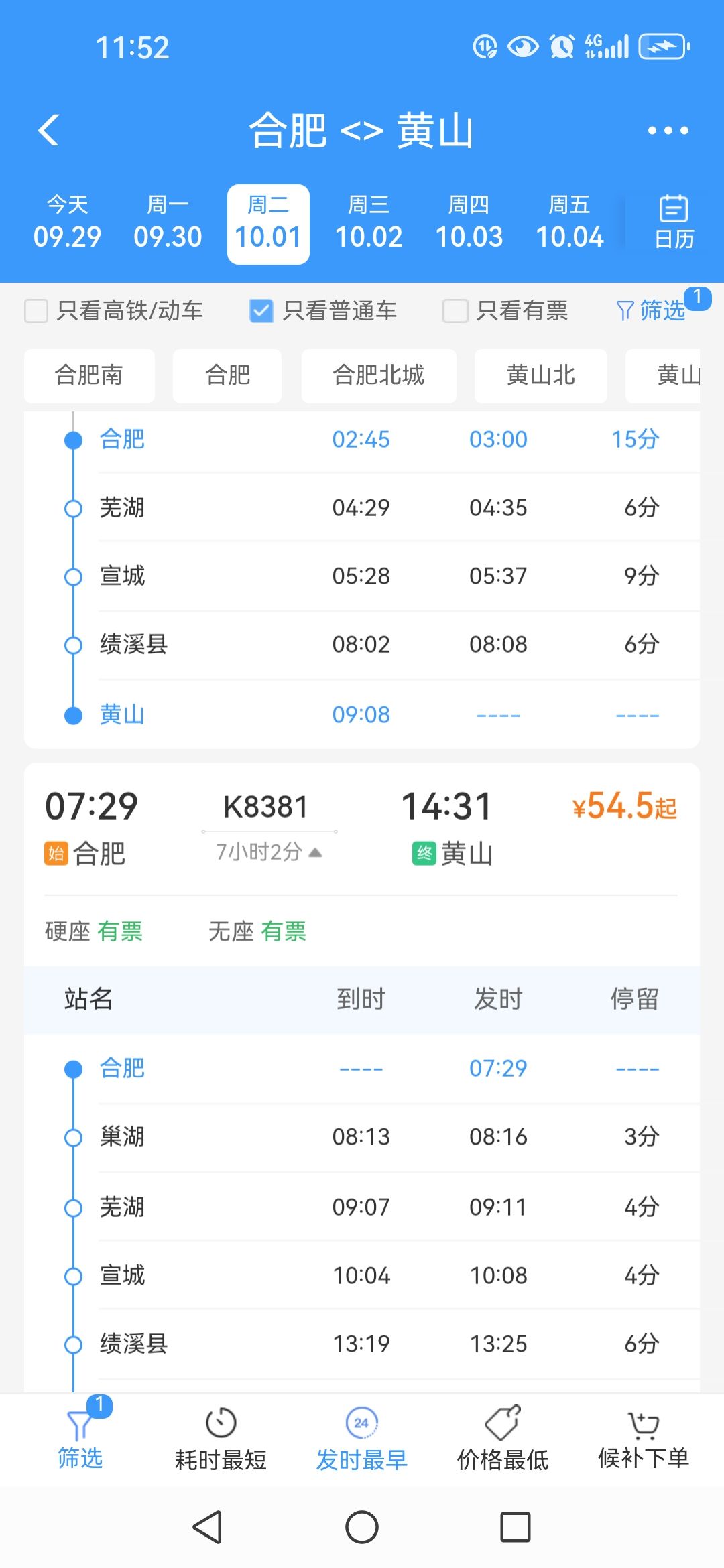Filter by the 黄山北 station chip
The width and height of the screenshot is (724, 1568).
tap(541, 375)
